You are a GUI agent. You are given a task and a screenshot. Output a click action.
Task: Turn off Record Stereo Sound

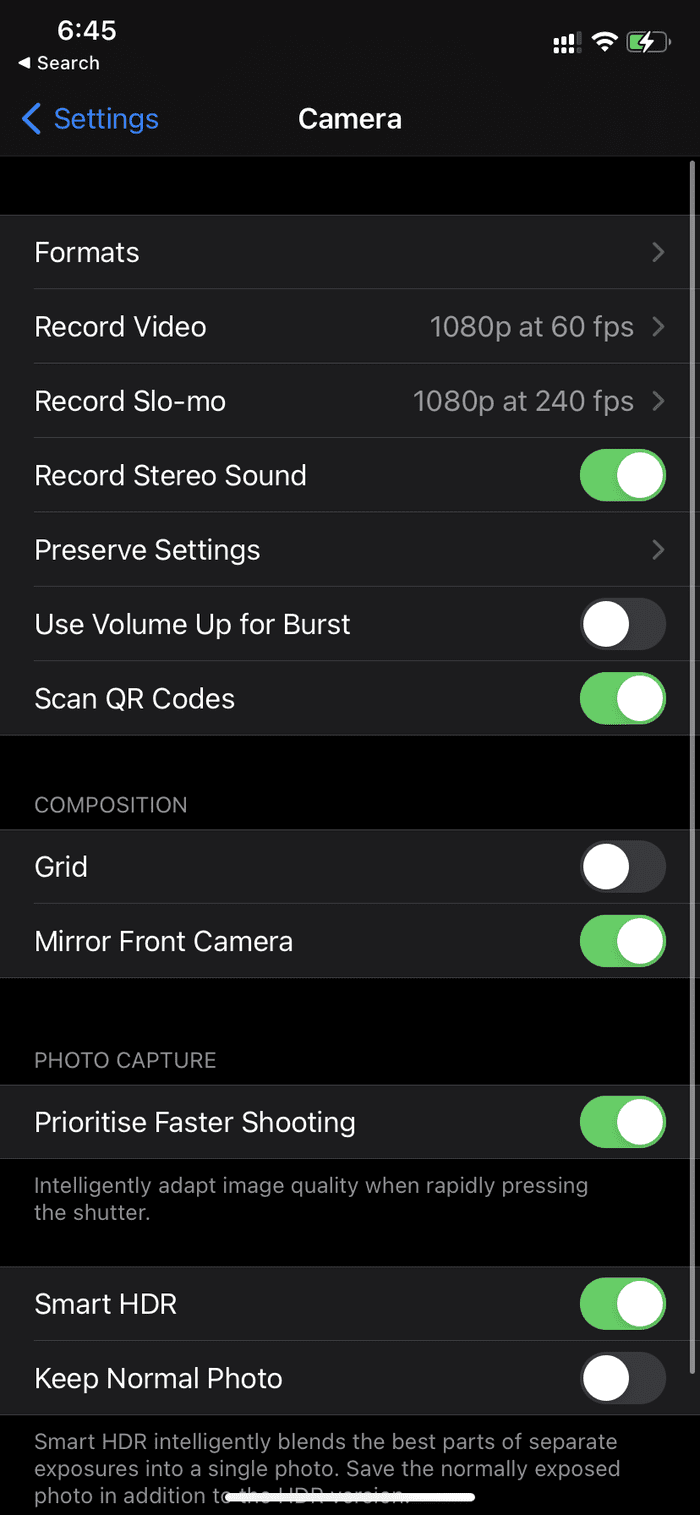tap(622, 475)
